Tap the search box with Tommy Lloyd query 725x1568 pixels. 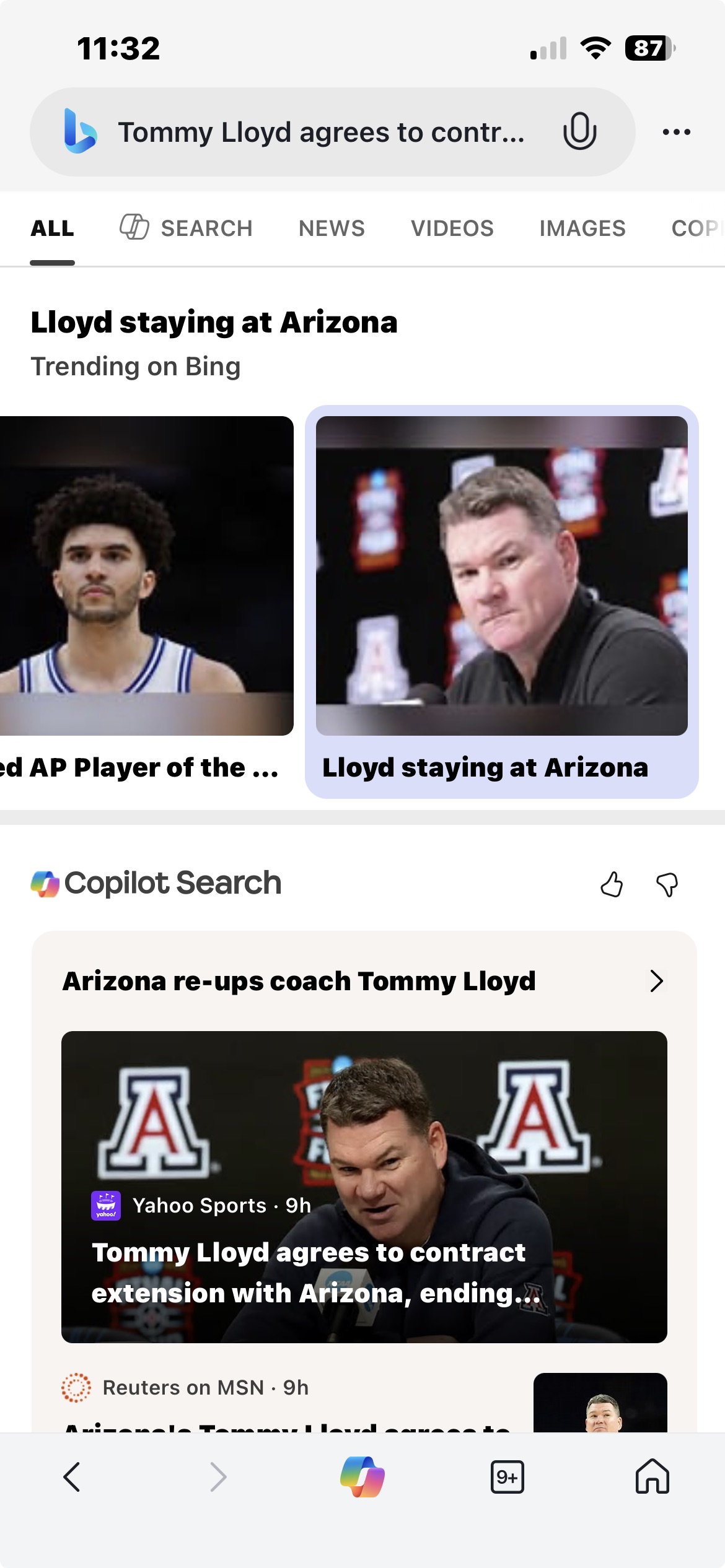(x=321, y=132)
